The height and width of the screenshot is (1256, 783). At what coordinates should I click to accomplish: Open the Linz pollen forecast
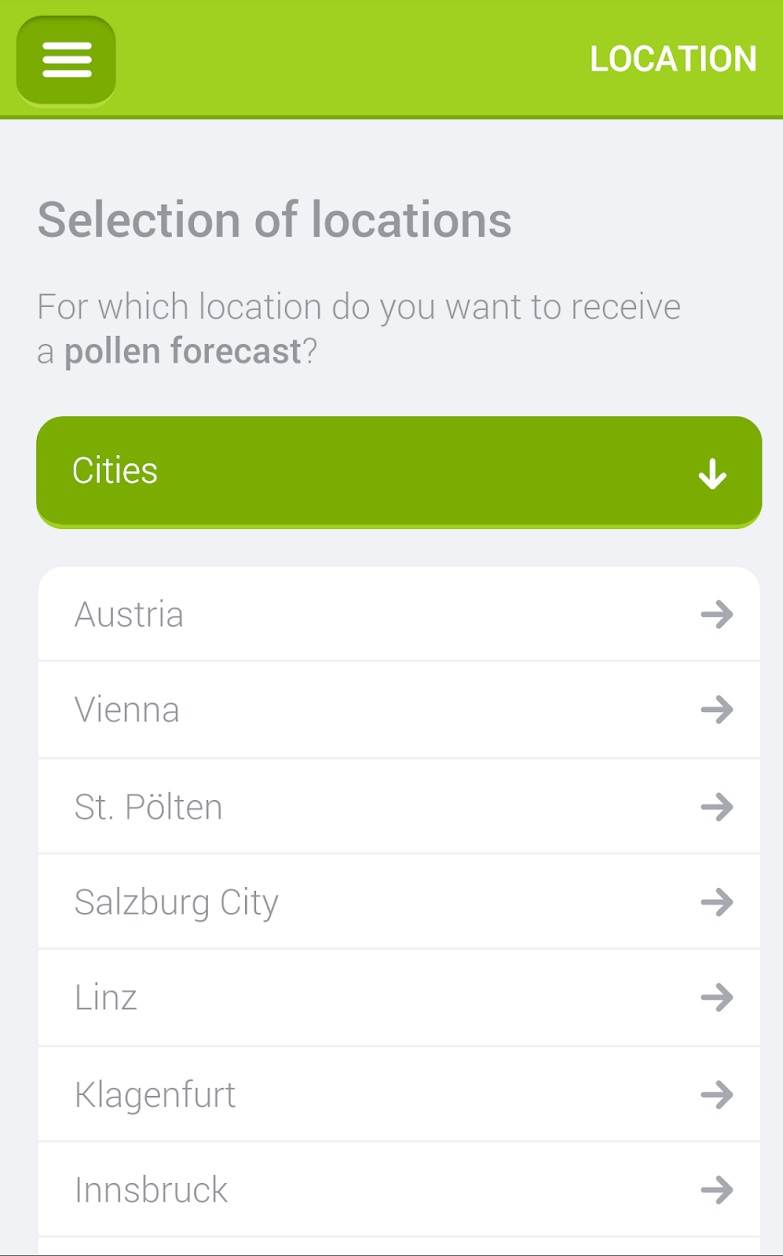tap(399, 998)
